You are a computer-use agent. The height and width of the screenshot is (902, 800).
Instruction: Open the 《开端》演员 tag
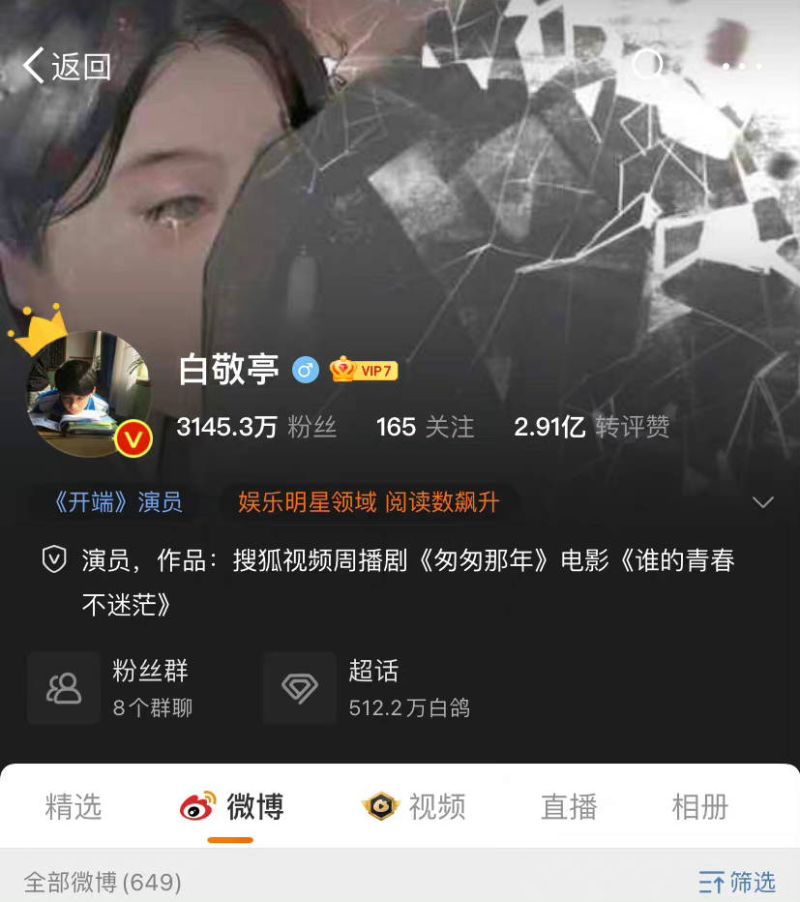tap(117, 502)
